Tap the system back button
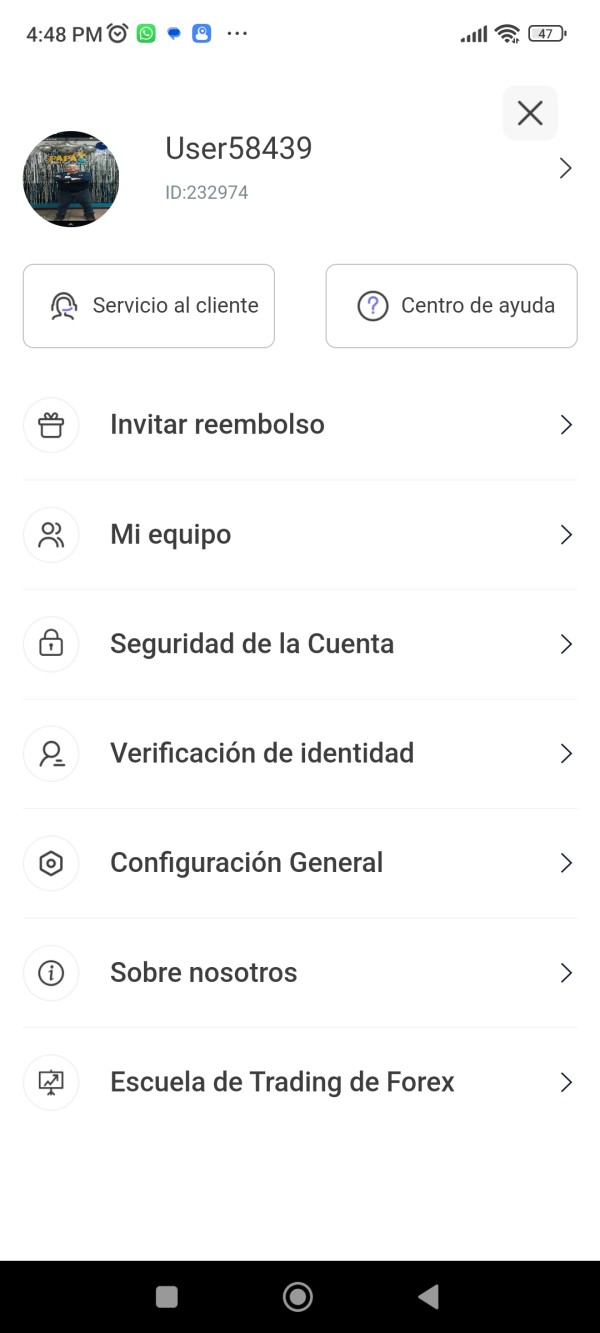 (428, 1297)
